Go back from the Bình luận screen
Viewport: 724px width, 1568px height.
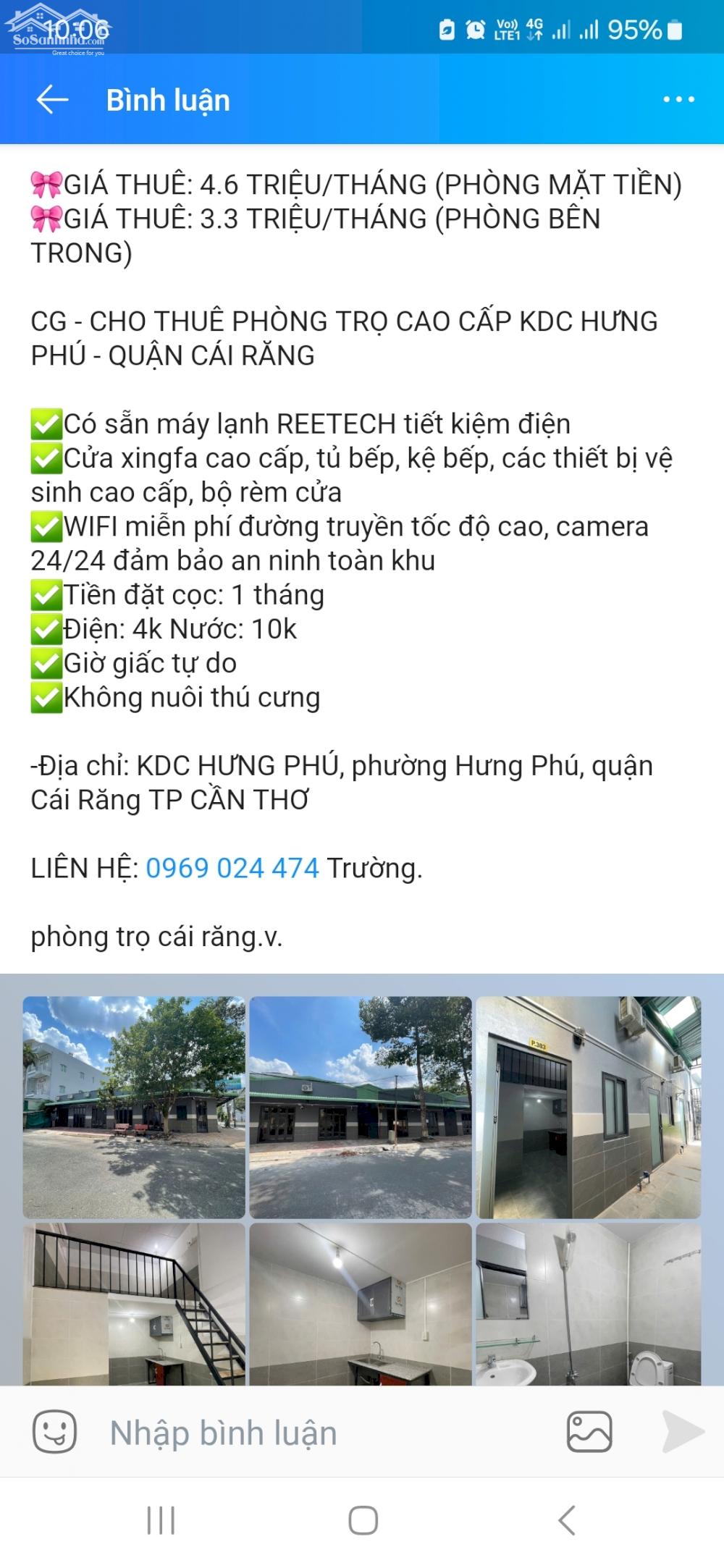click(x=52, y=100)
